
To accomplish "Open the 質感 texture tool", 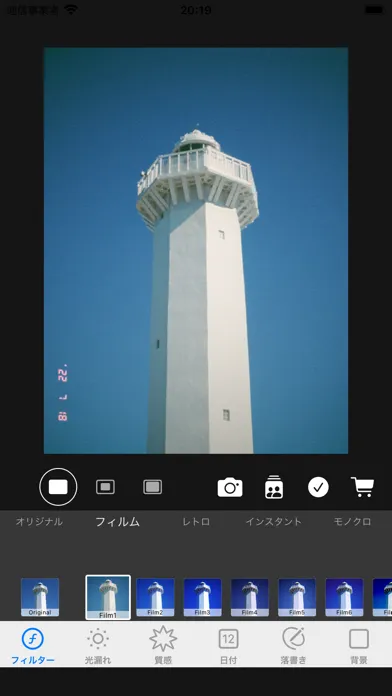I will (163, 645).
